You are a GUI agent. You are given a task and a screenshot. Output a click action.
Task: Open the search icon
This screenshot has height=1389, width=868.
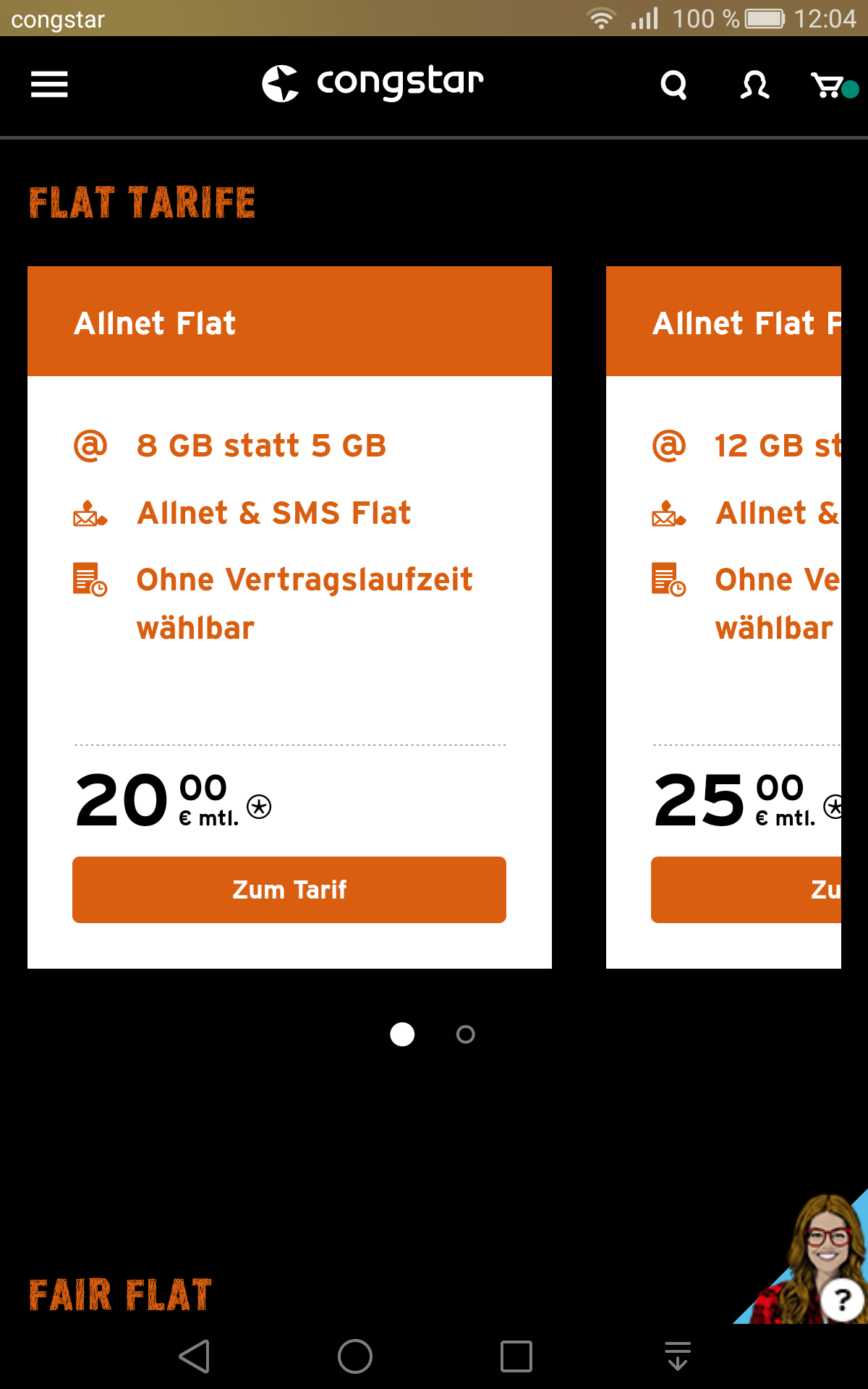point(673,85)
